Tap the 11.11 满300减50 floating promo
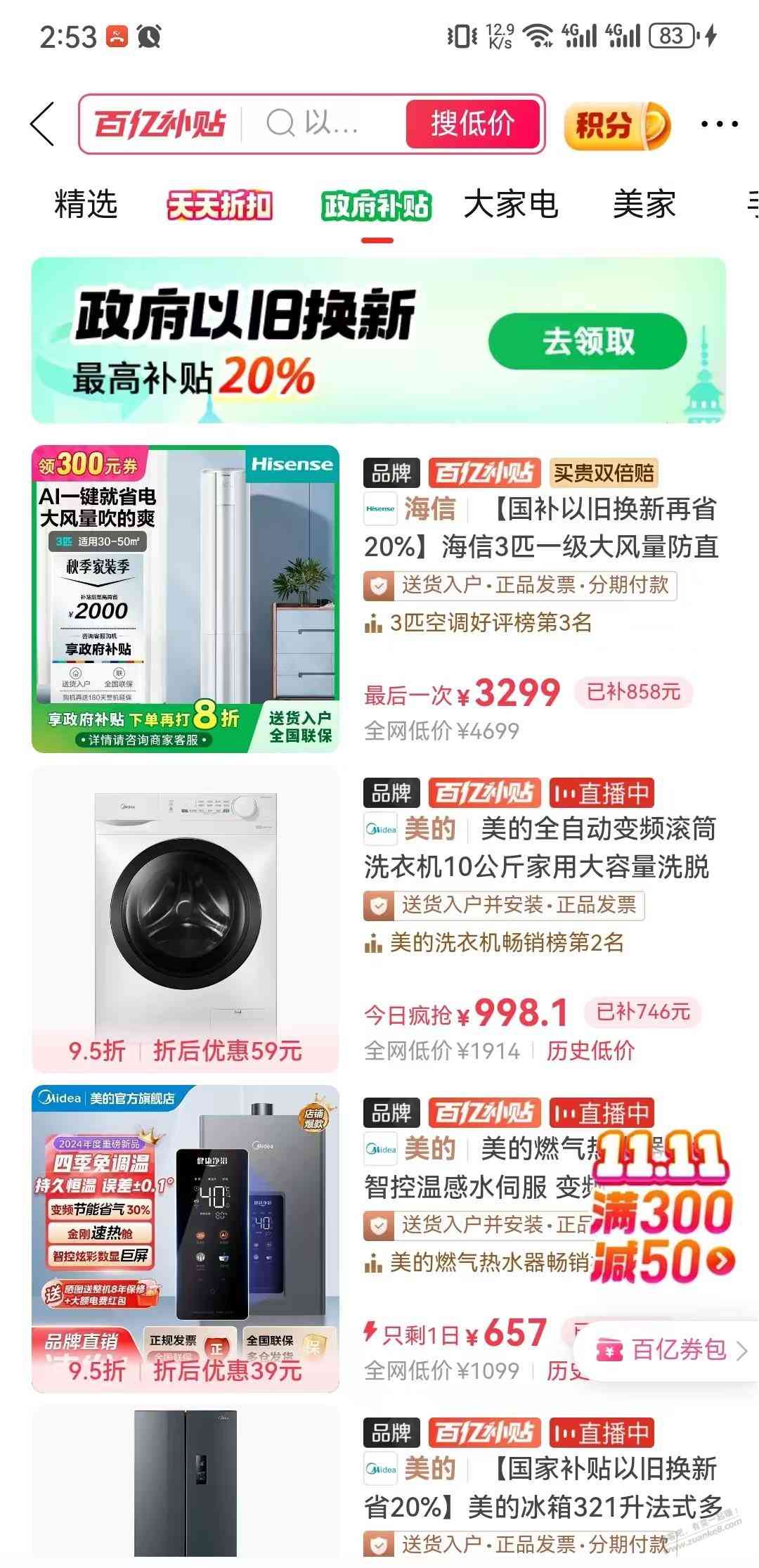This screenshot has height=1568, width=759. pos(661,1208)
